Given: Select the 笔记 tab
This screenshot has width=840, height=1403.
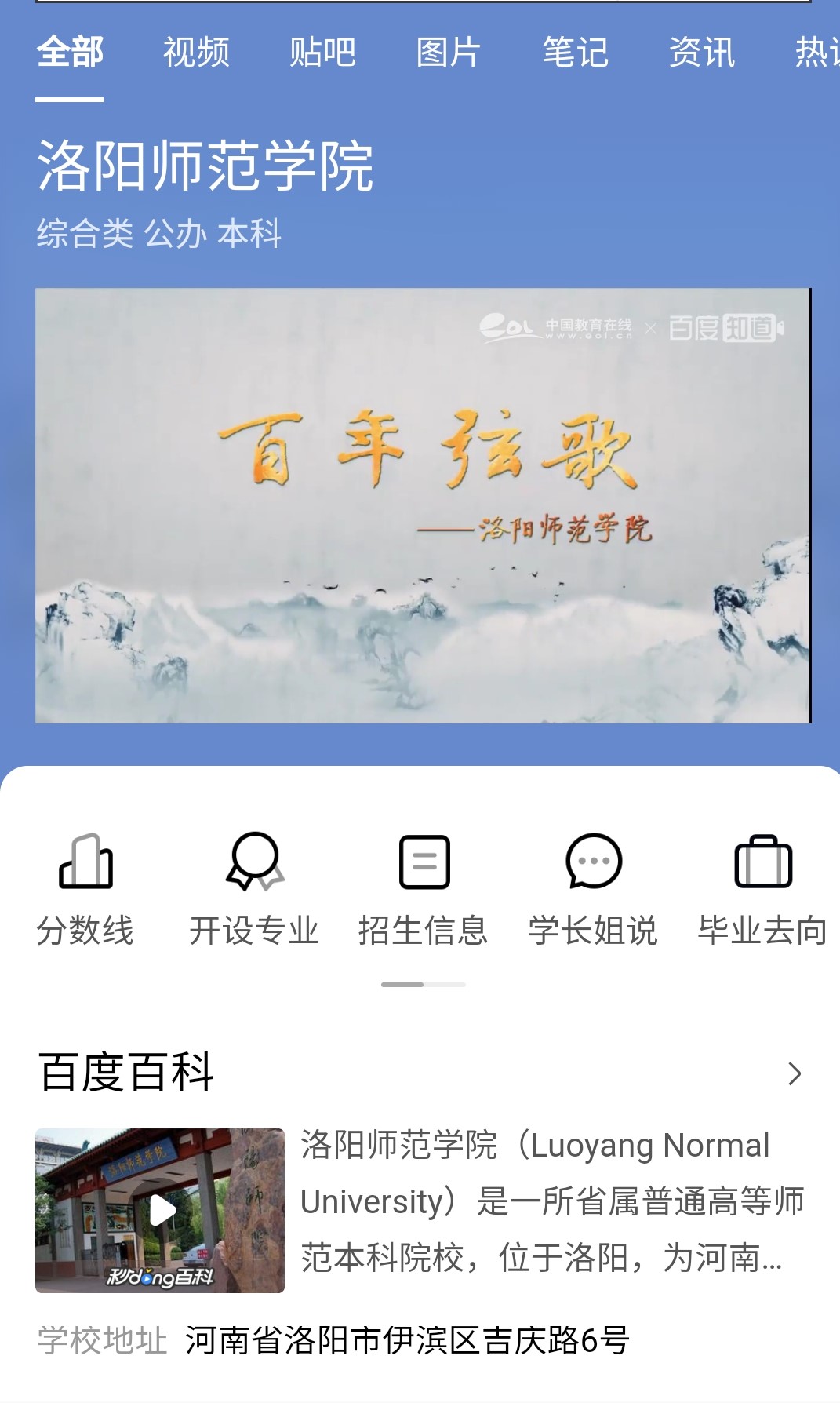Looking at the screenshot, I should [575, 53].
